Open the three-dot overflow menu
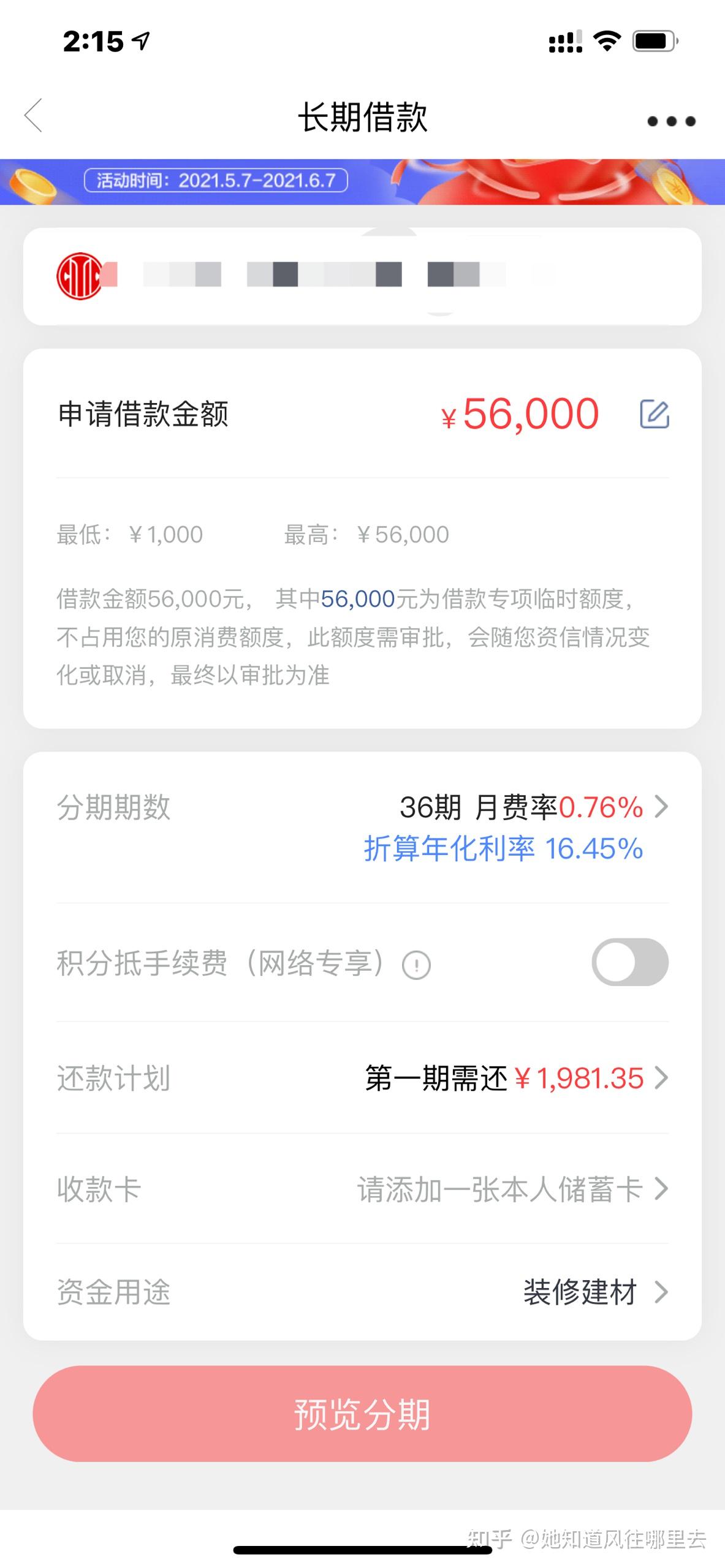The width and height of the screenshot is (725, 1568). click(671, 121)
